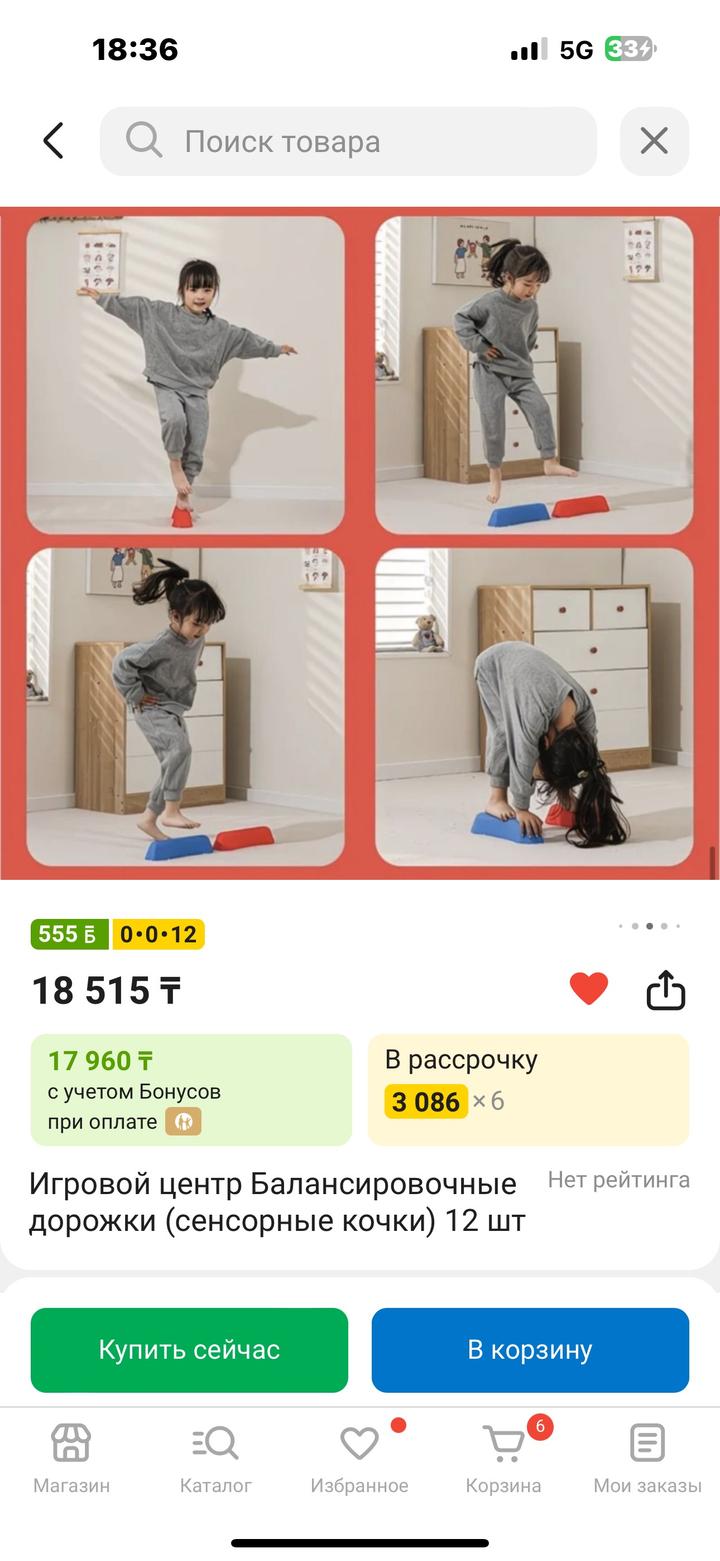
Task: Open the В рассрочку installment option
Action: (528, 1089)
